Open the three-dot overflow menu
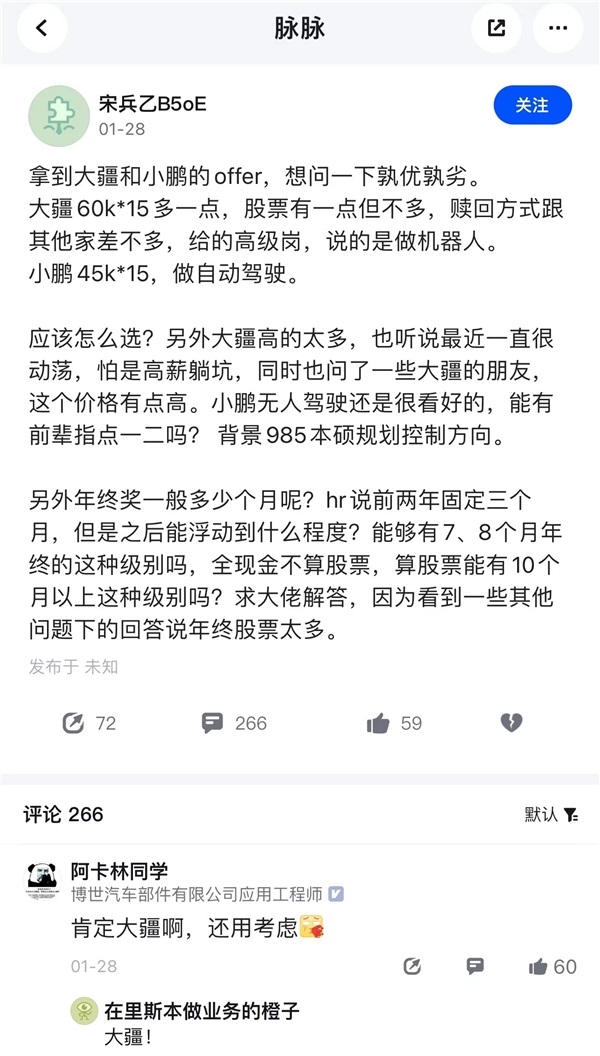The image size is (600, 1056). (557, 28)
